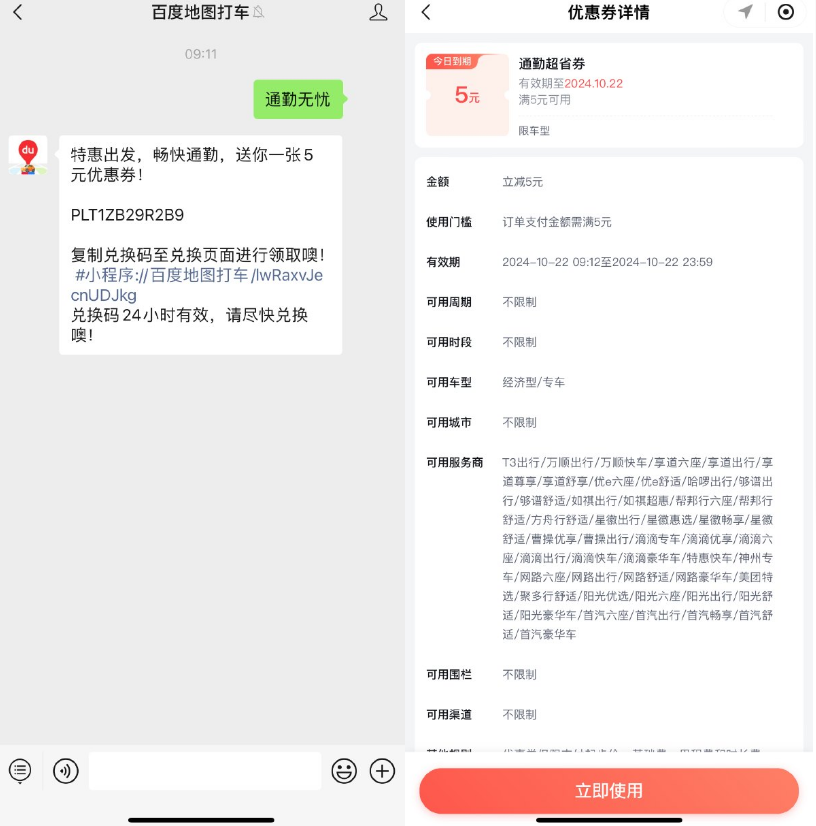Switch to voice input in the chat
Image resolution: width=816 pixels, height=826 pixels.
tap(66, 770)
